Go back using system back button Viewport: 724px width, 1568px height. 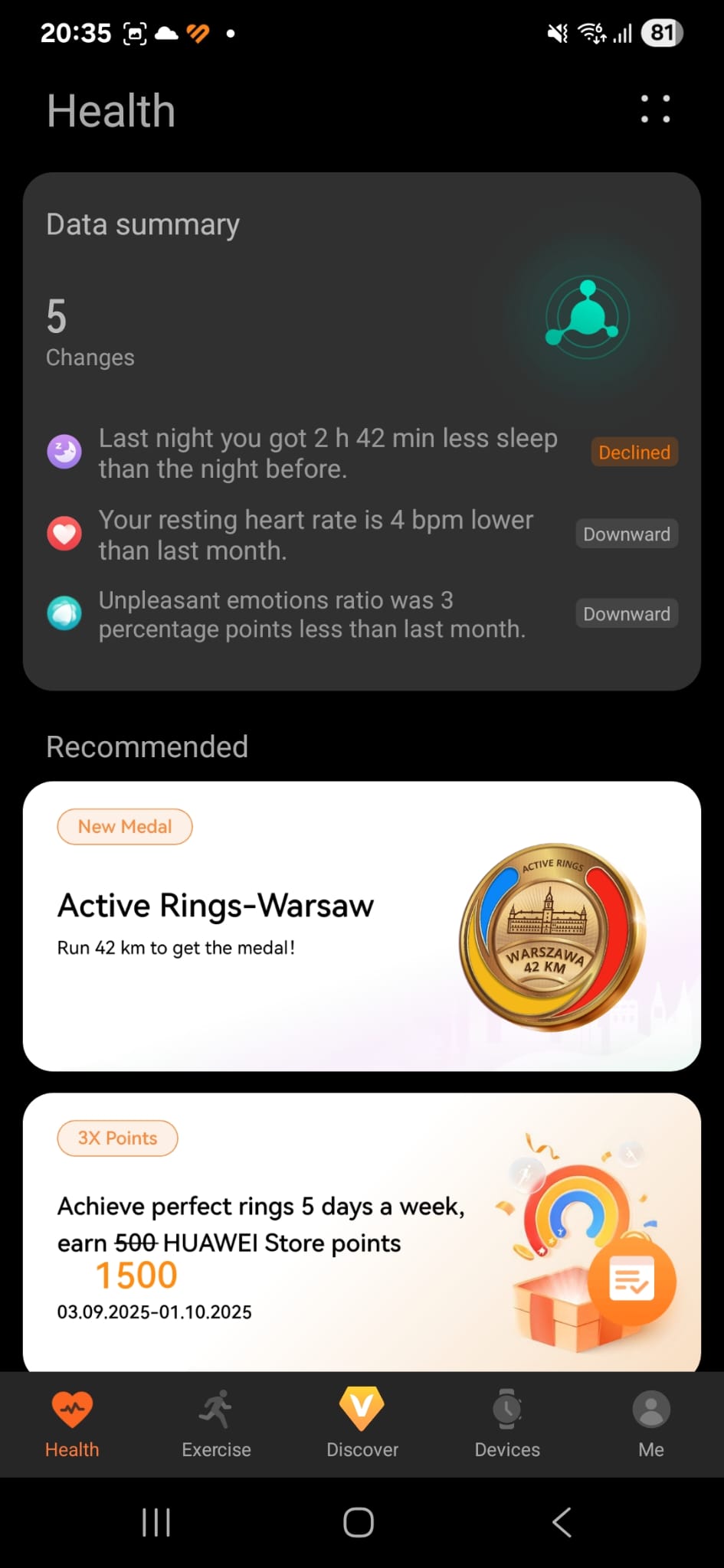562,1522
